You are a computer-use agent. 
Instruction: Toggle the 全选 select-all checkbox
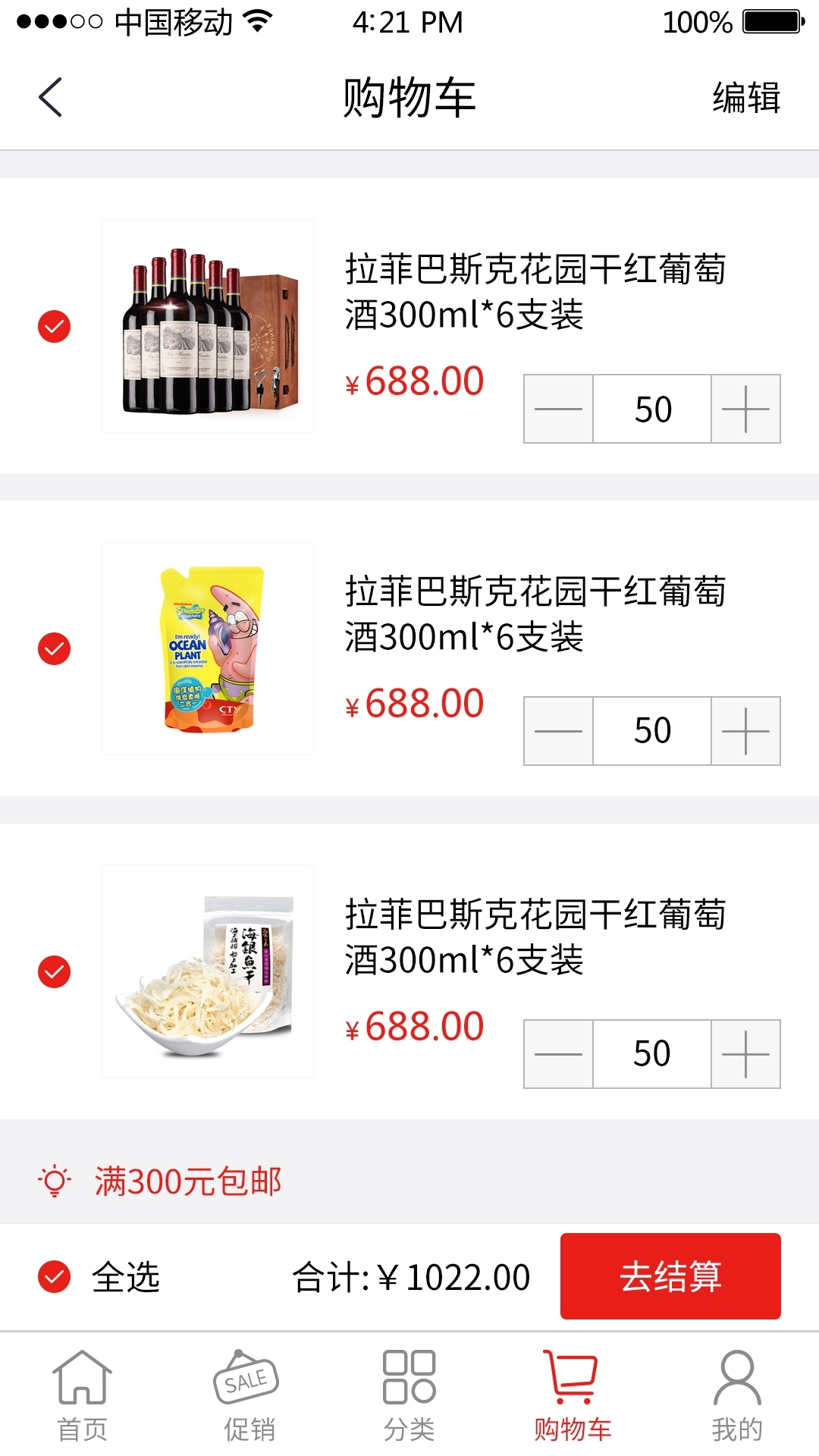[x=55, y=1277]
